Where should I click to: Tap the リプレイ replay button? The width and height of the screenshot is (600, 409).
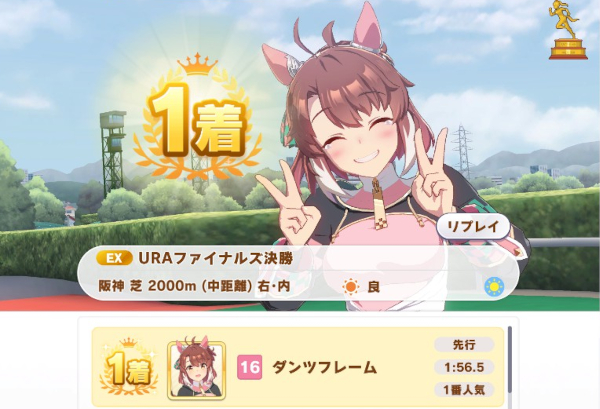[x=473, y=227]
